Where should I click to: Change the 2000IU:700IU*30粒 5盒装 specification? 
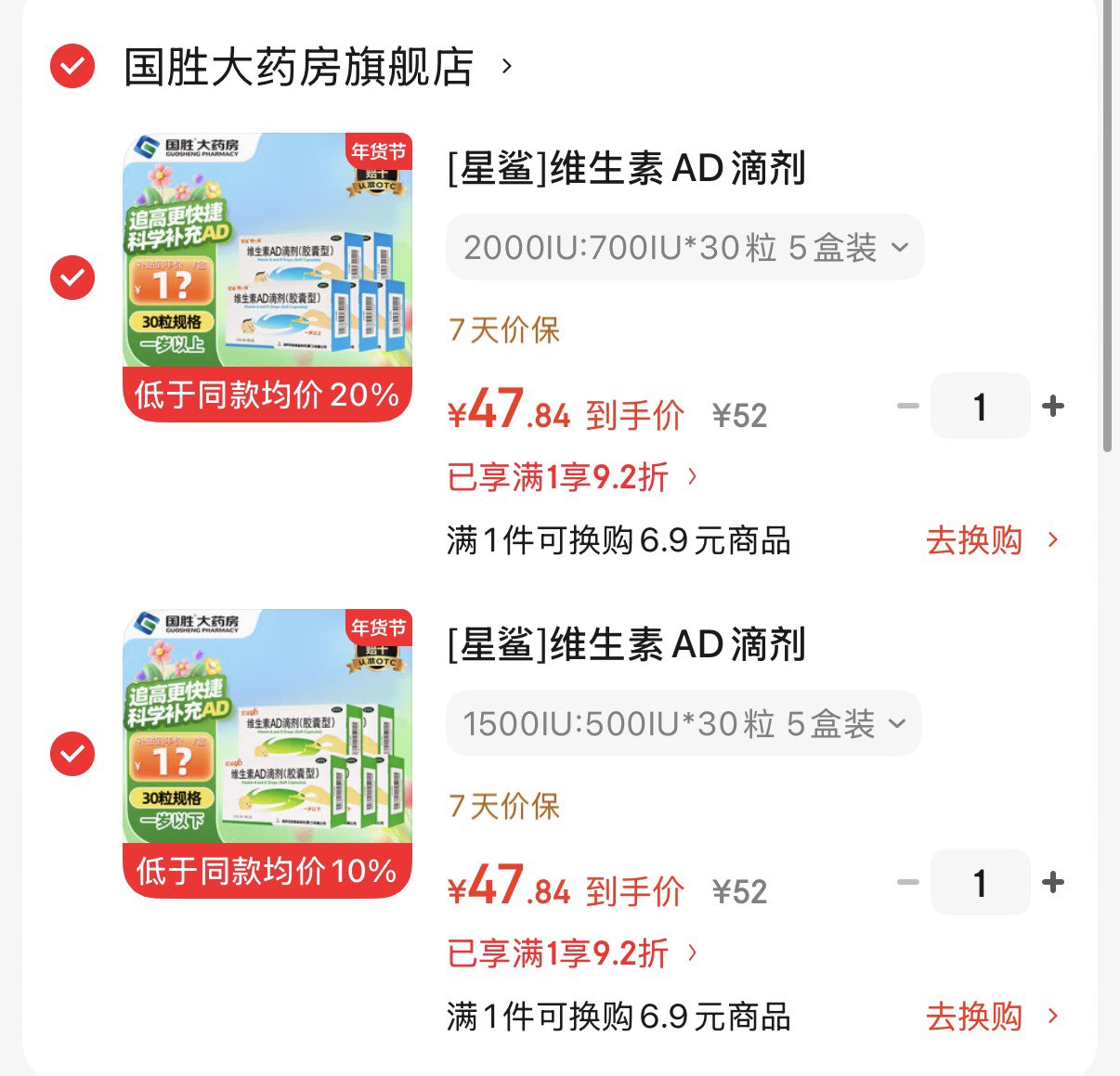click(685, 248)
